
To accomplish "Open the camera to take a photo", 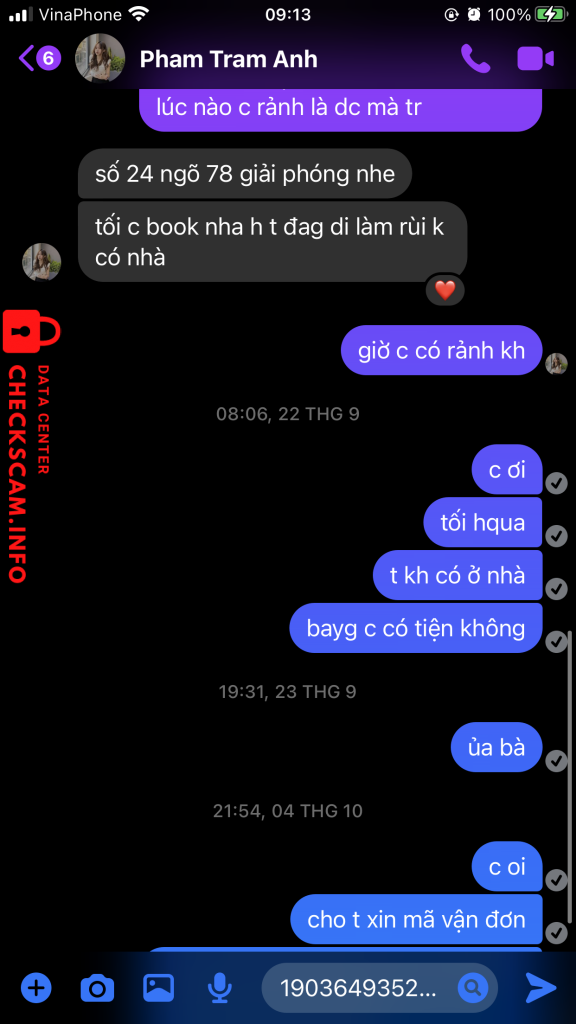I will (97, 988).
